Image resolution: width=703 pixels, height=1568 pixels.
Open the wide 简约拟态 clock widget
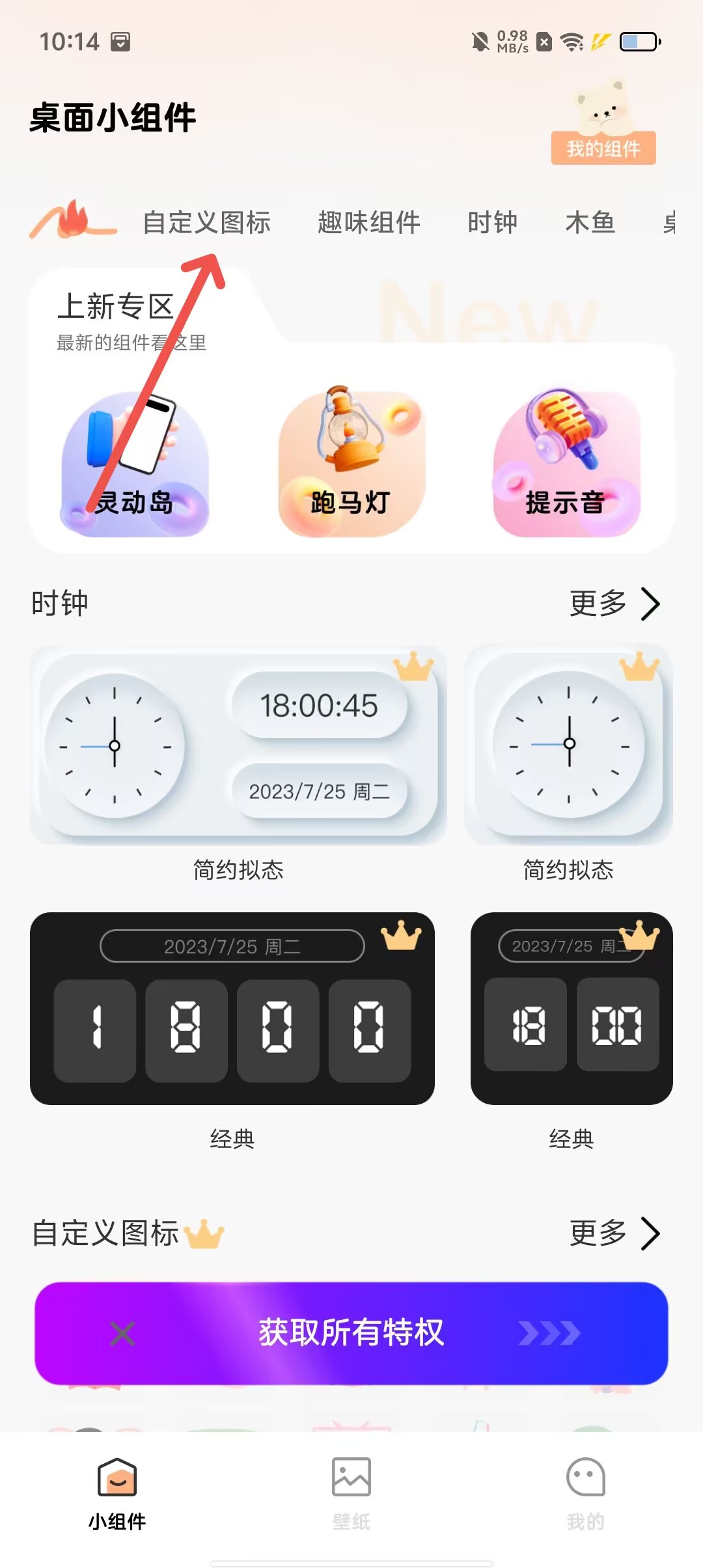pyautogui.click(x=238, y=744)
